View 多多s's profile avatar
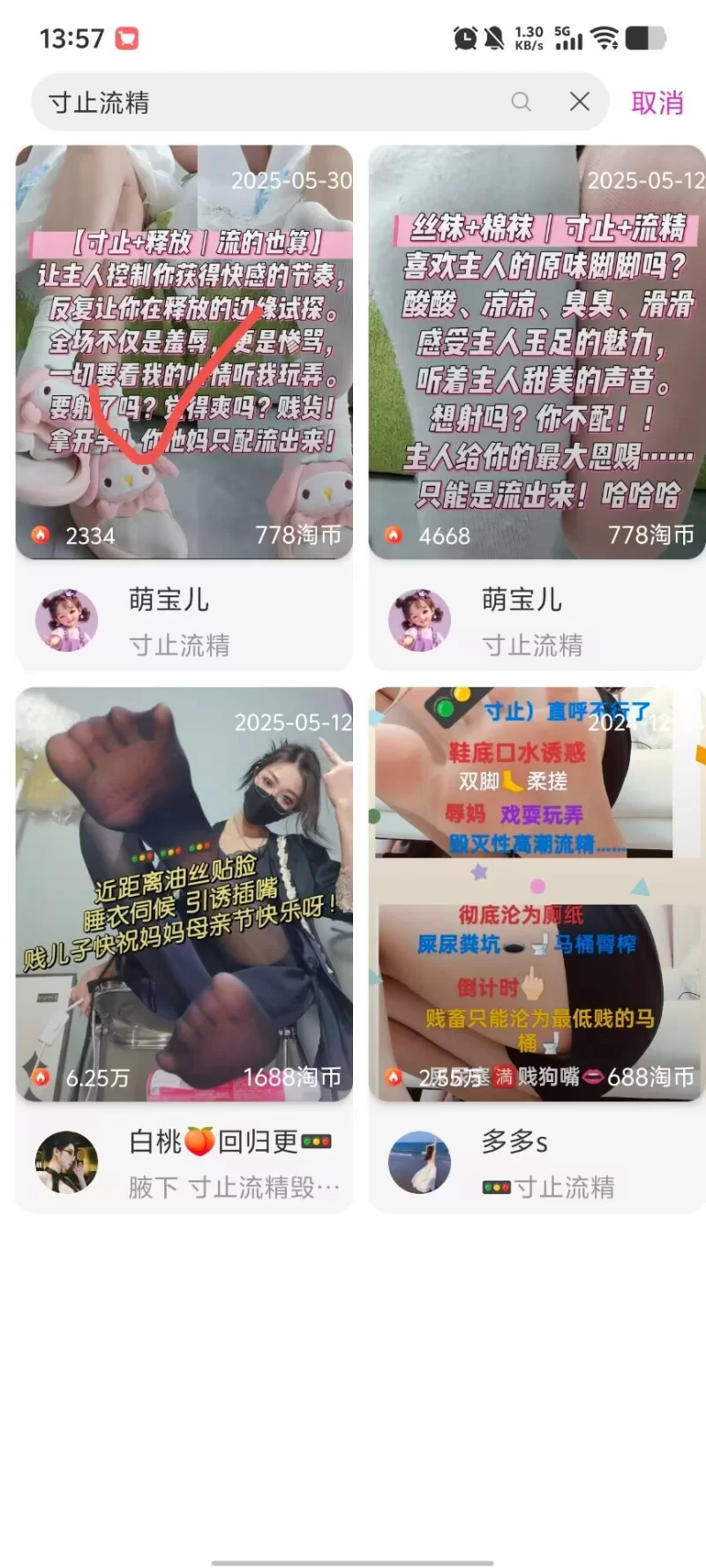This screenshot has width=706, height=1568. point(419,1161)
